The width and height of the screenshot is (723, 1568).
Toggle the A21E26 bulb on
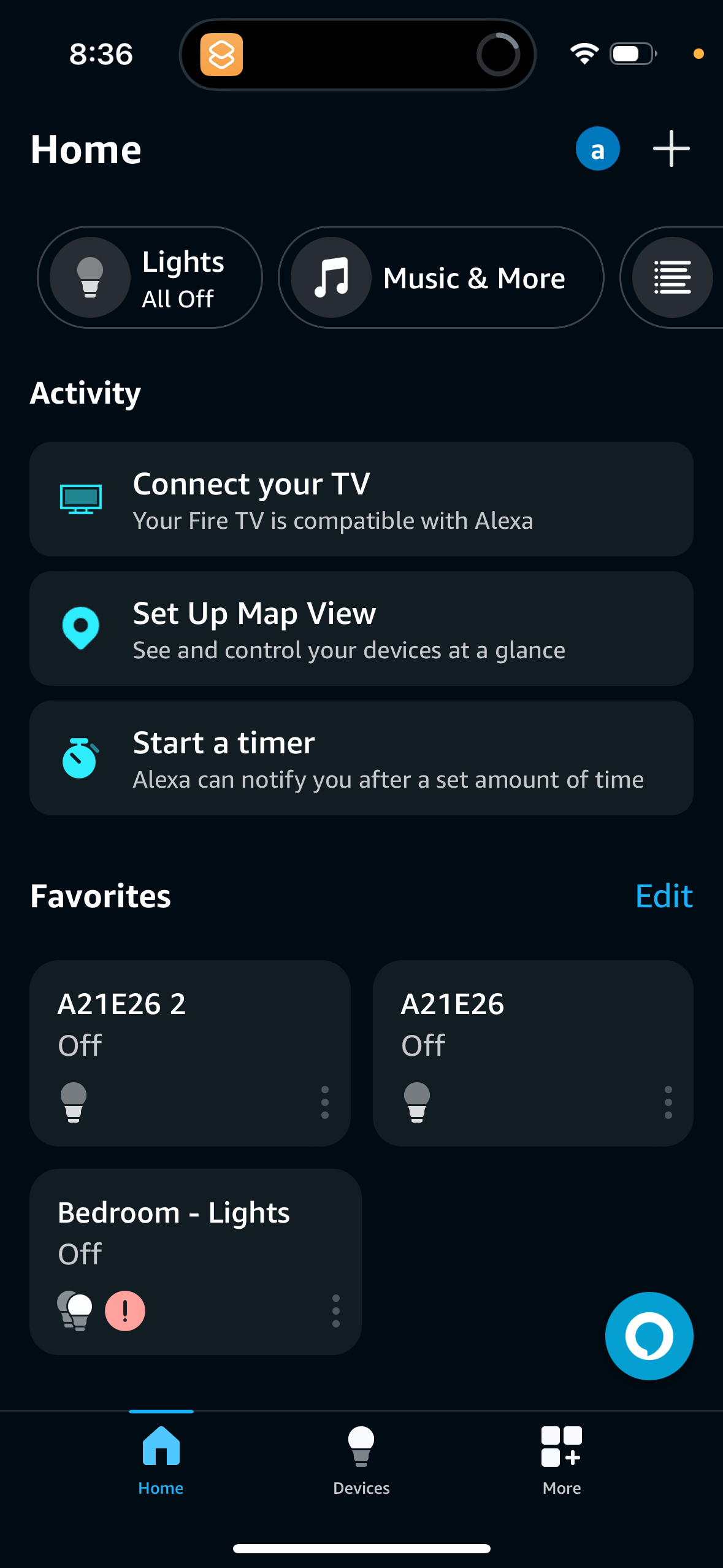(x=419, y=1101)
